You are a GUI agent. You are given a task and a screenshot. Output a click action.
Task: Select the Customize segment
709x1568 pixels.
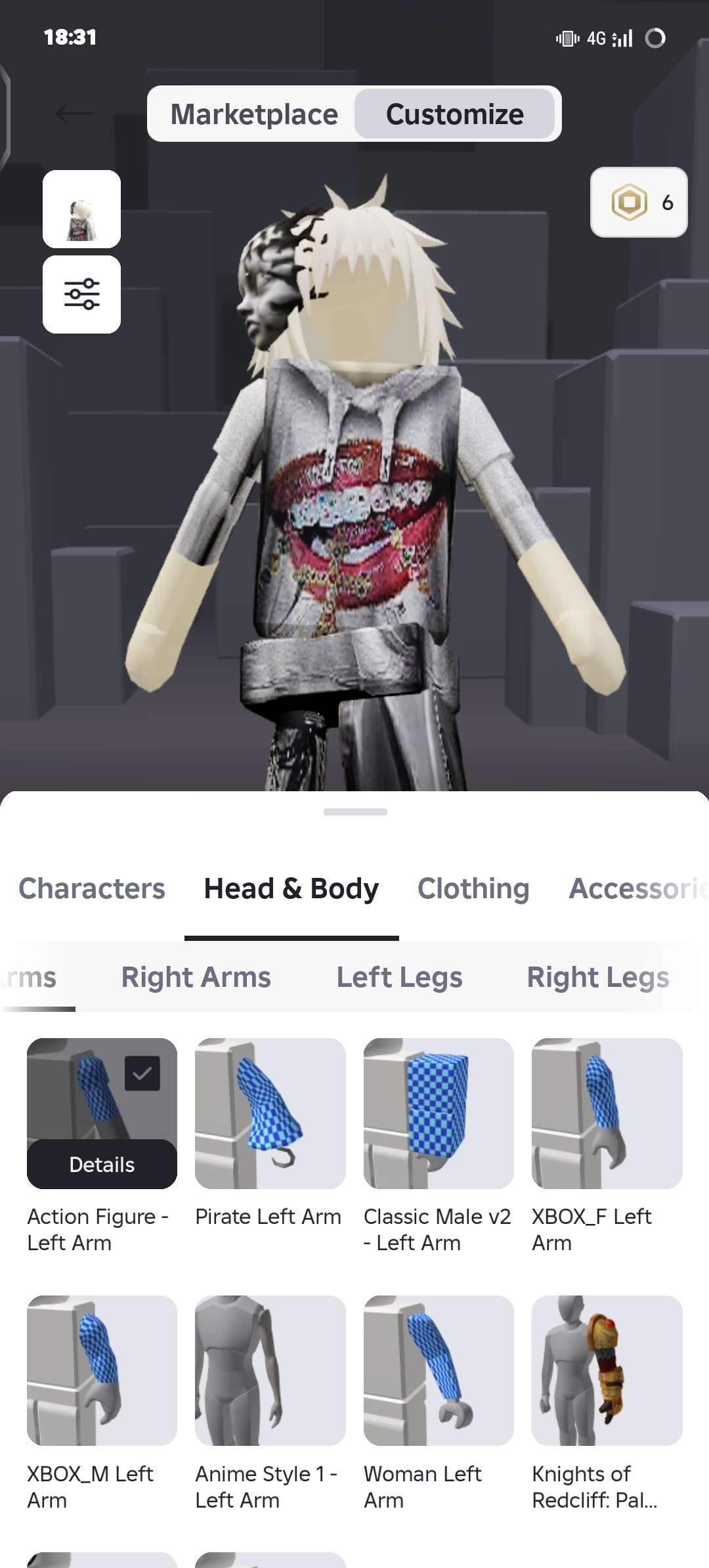click(454, 114)
